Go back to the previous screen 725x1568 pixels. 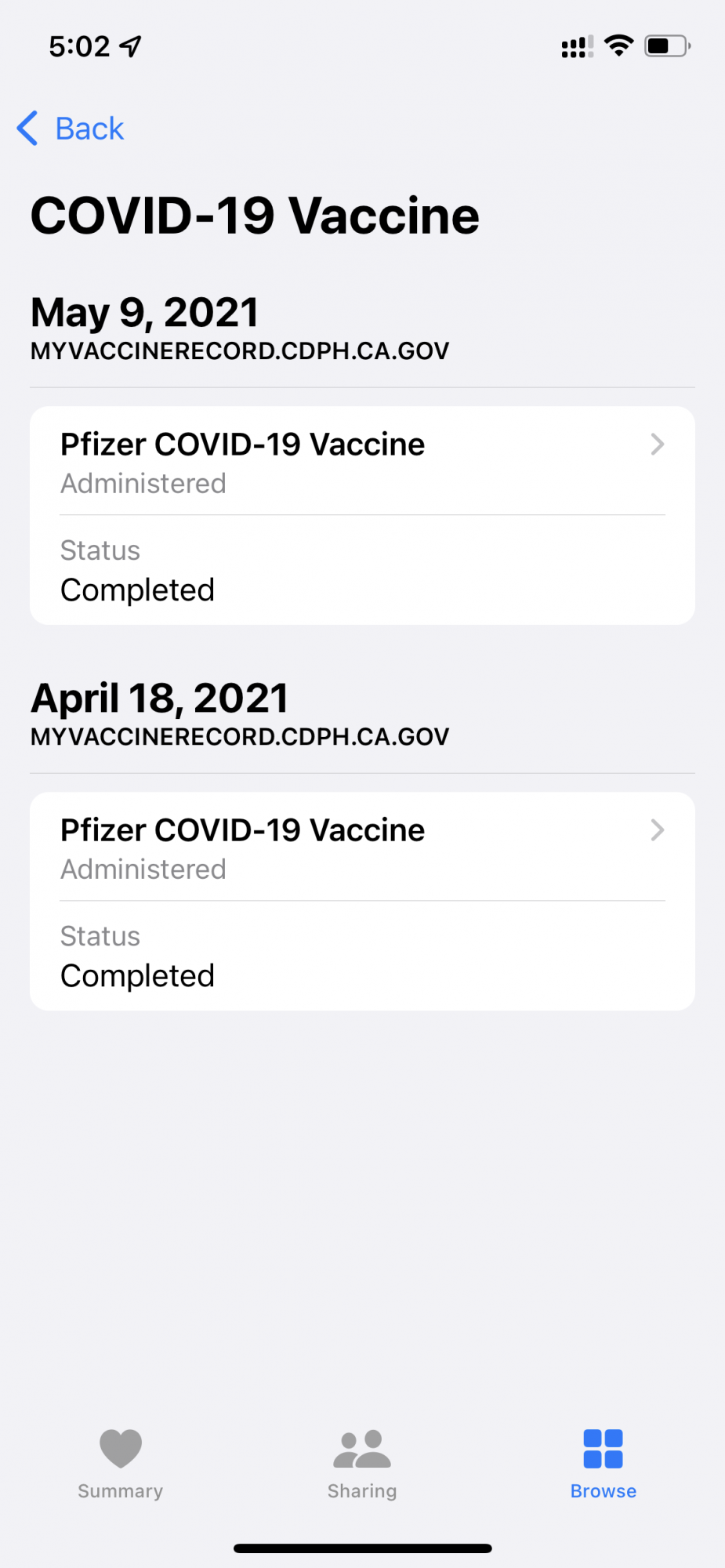pyautogui.click(x=71, y=129)
